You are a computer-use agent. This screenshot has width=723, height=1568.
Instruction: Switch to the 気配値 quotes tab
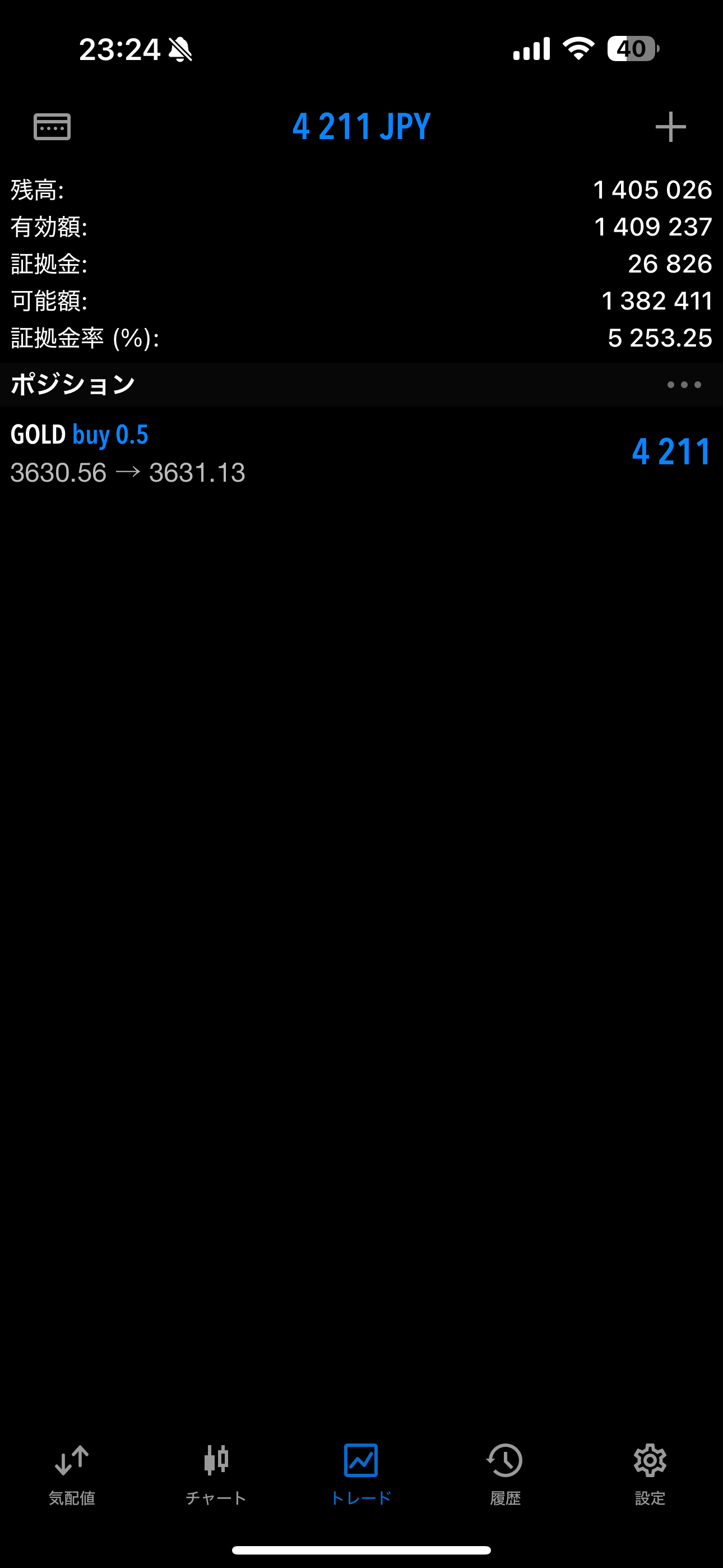(72, 1474)
